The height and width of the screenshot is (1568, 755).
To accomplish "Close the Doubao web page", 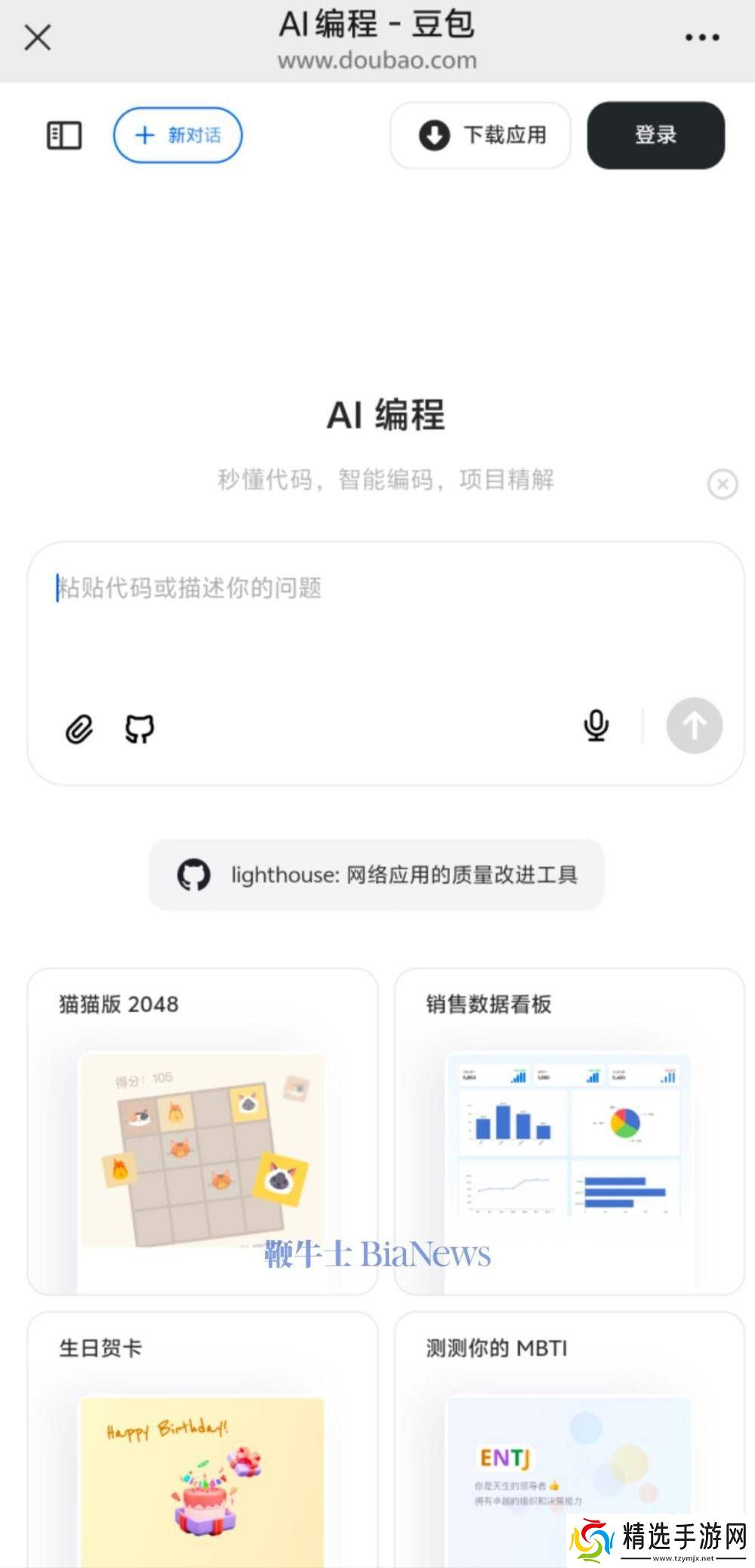I will click(37, 37).
